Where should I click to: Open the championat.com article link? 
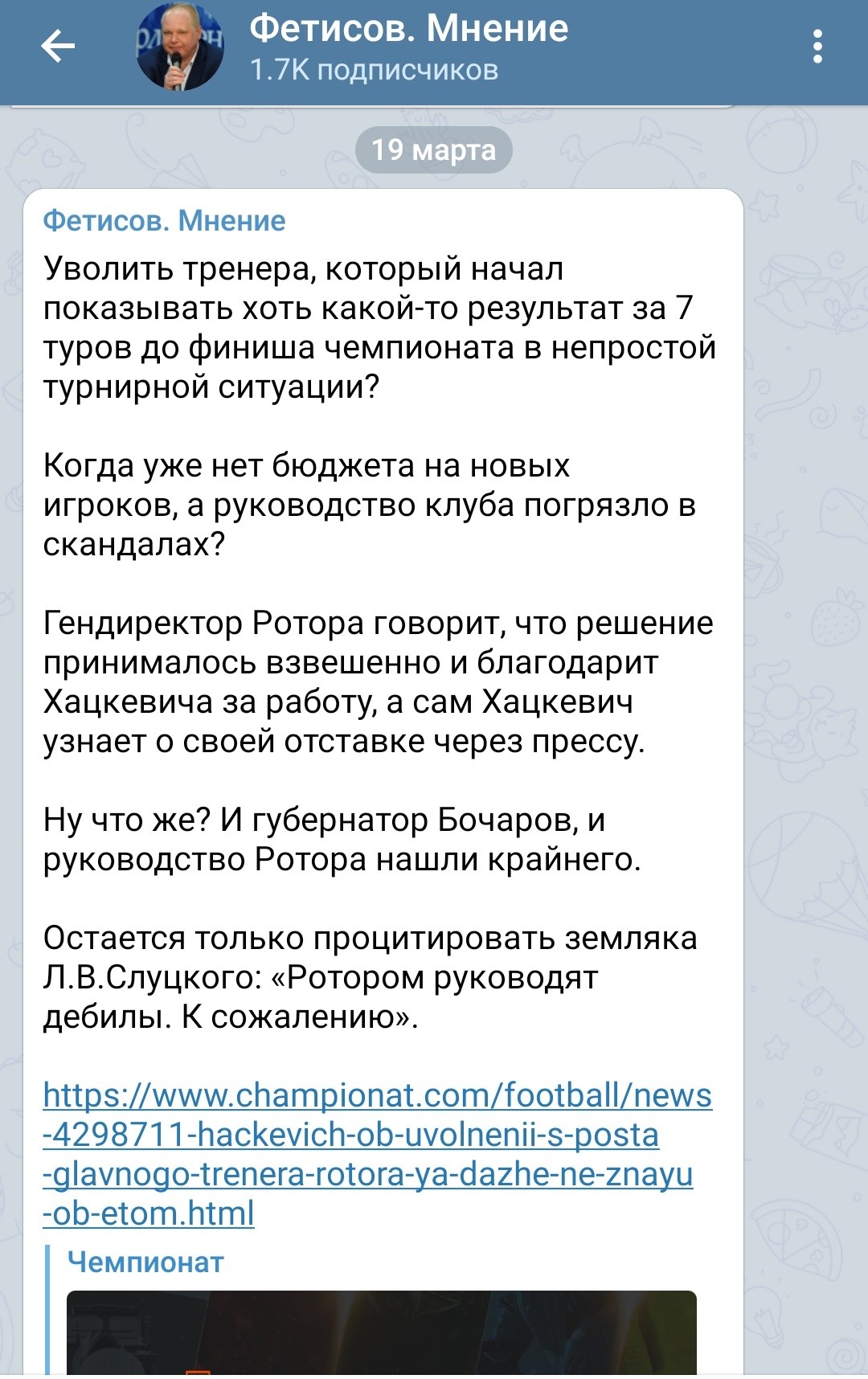click(376, 1153)
